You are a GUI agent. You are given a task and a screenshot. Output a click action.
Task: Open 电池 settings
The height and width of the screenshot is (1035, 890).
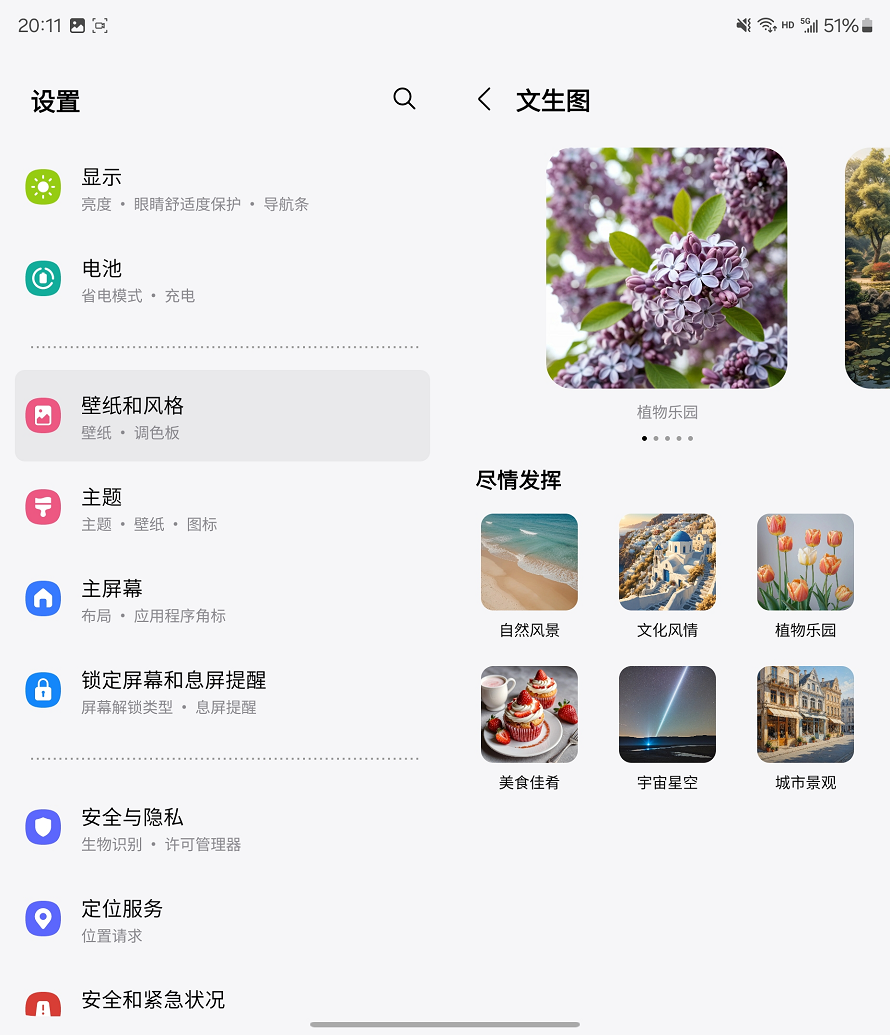222,280
